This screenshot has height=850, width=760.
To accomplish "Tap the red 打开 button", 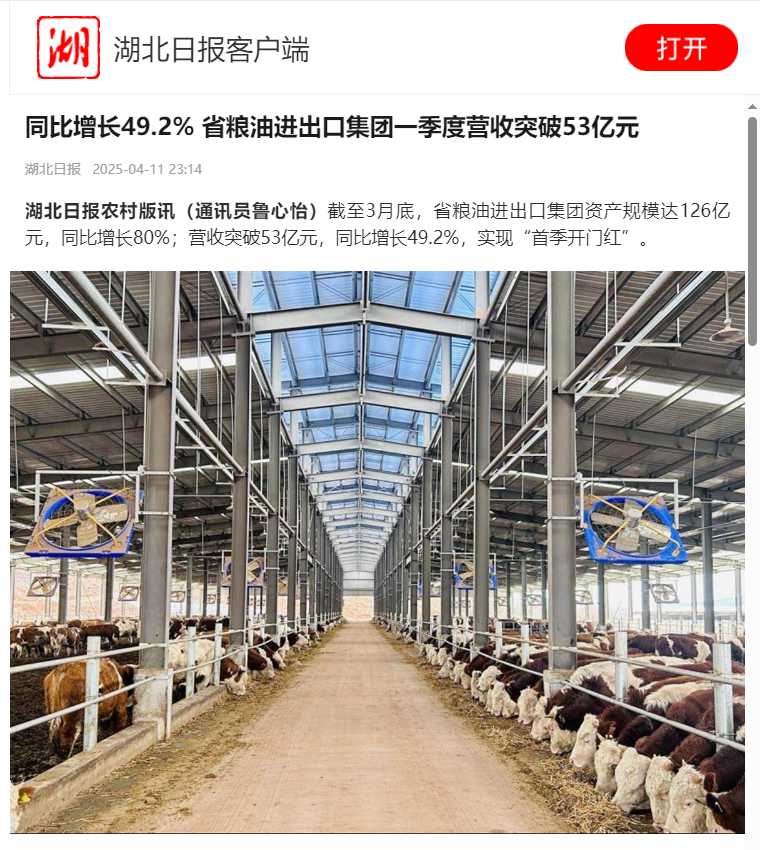I will [681, 48].
